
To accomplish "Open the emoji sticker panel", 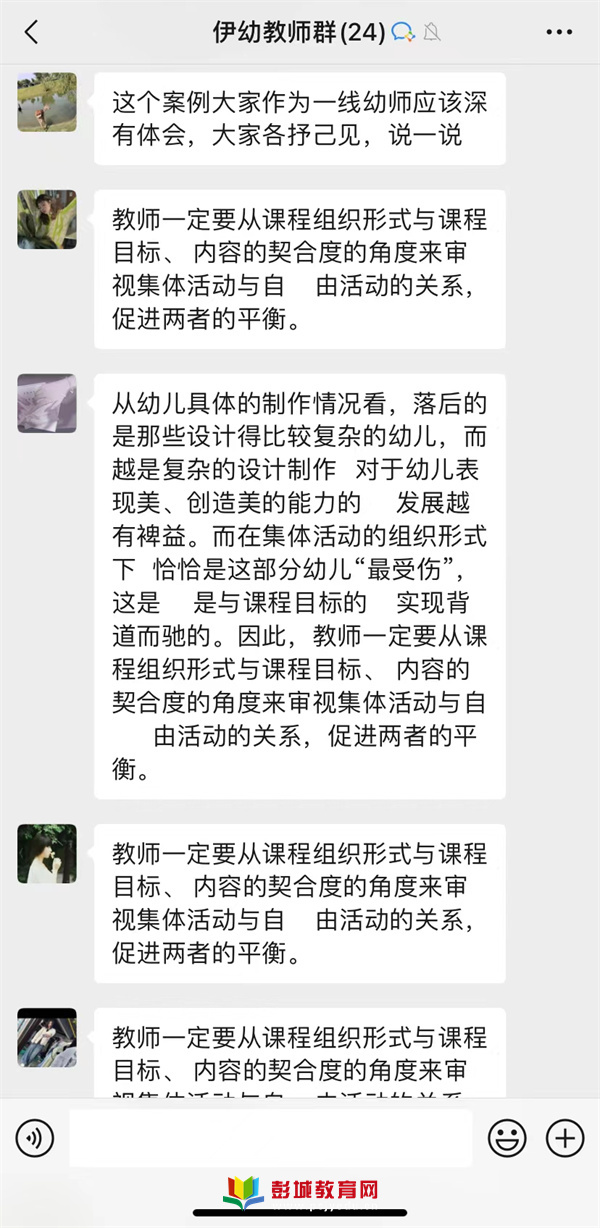I will [507, 1138].
